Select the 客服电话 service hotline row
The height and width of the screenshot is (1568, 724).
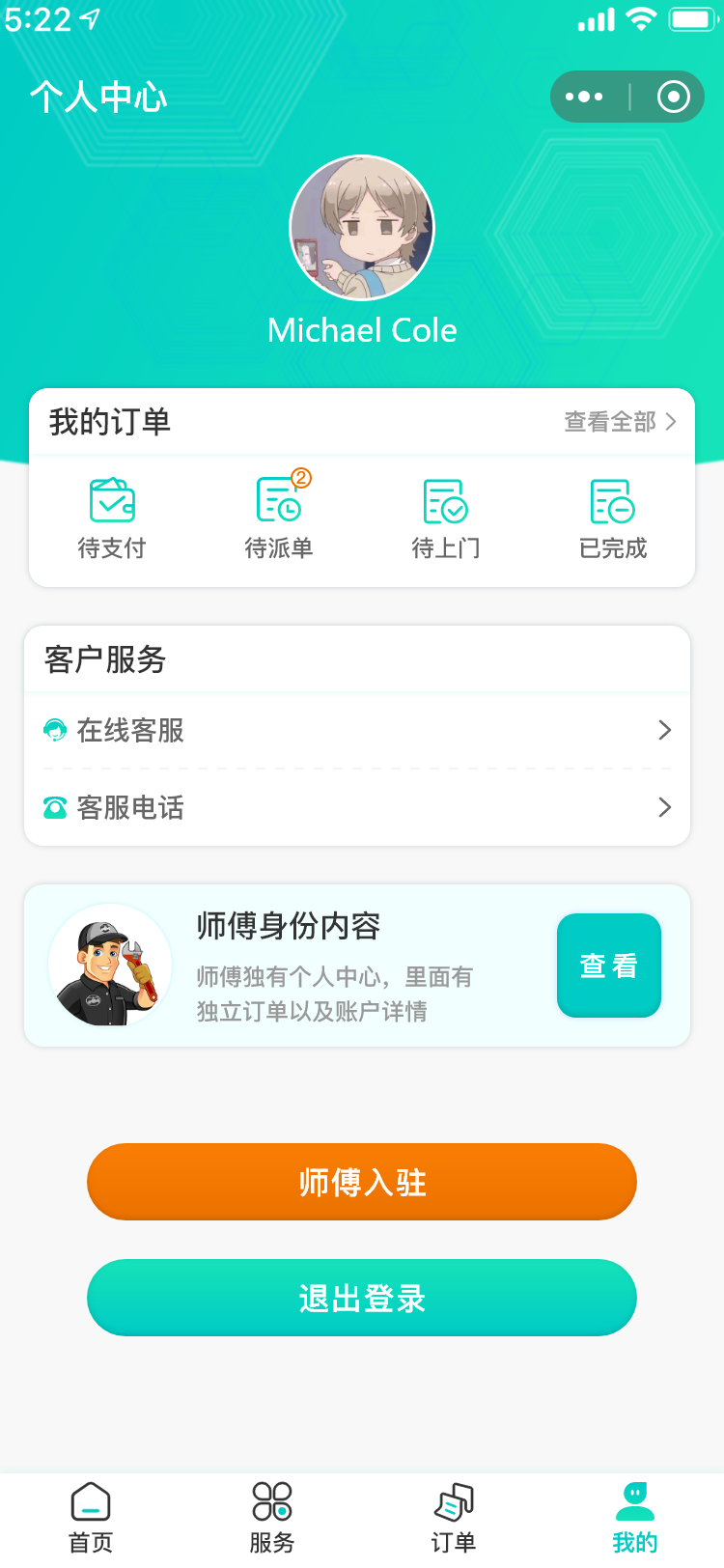coord(357,807)
